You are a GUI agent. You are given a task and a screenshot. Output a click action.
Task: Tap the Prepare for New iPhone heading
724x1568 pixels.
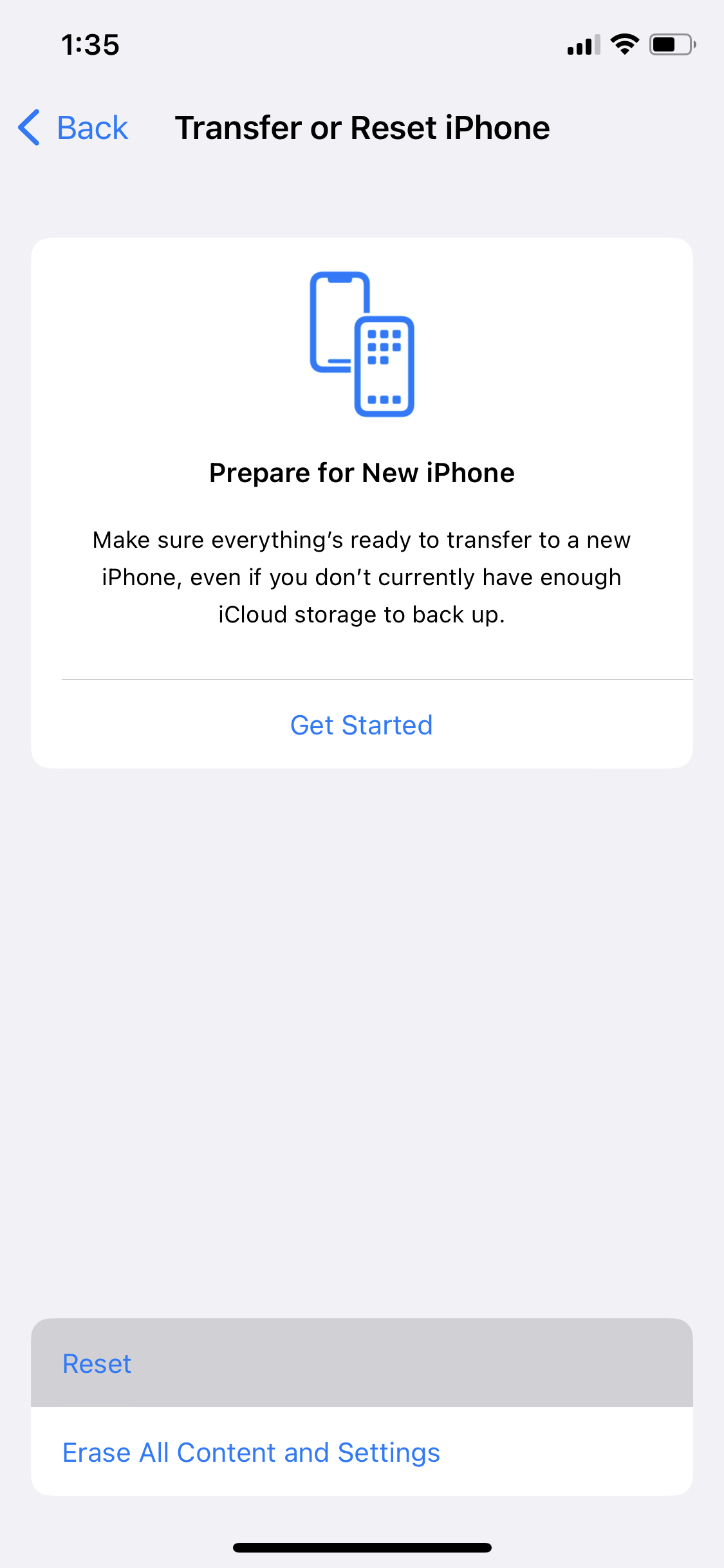[362, 472]
